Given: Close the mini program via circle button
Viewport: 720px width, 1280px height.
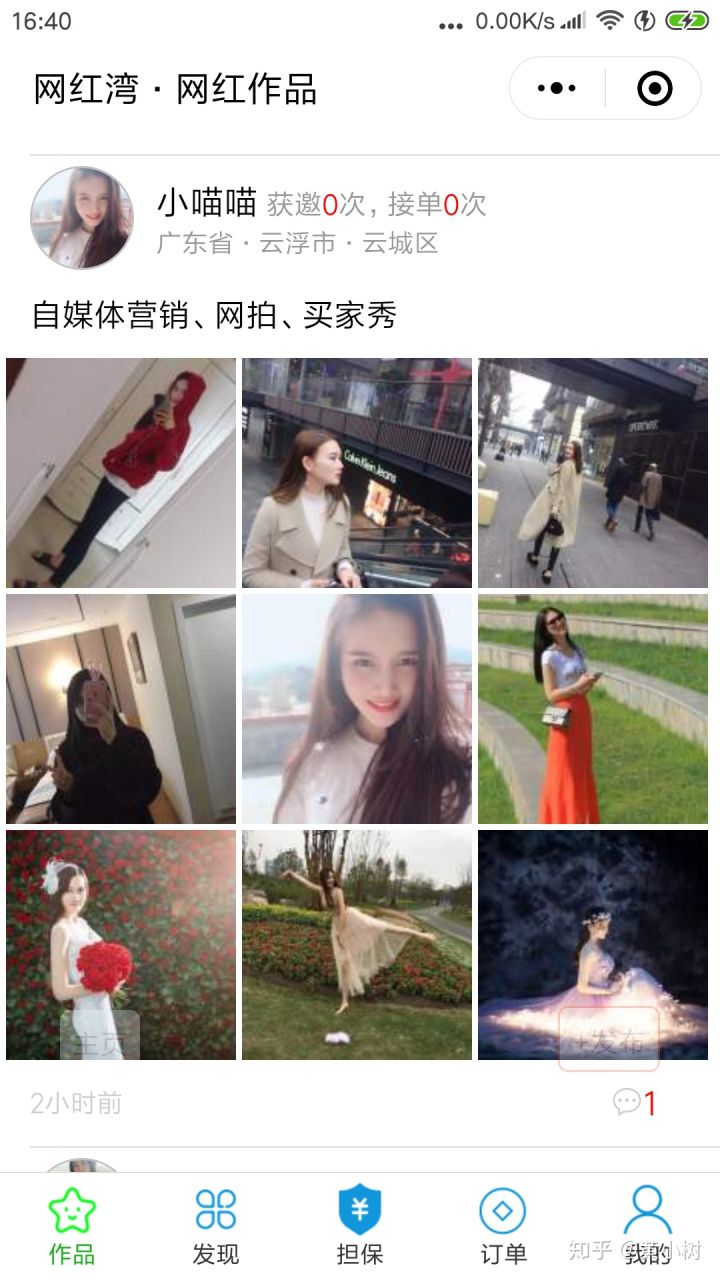Looking at the screenshot, I should 654,89.
